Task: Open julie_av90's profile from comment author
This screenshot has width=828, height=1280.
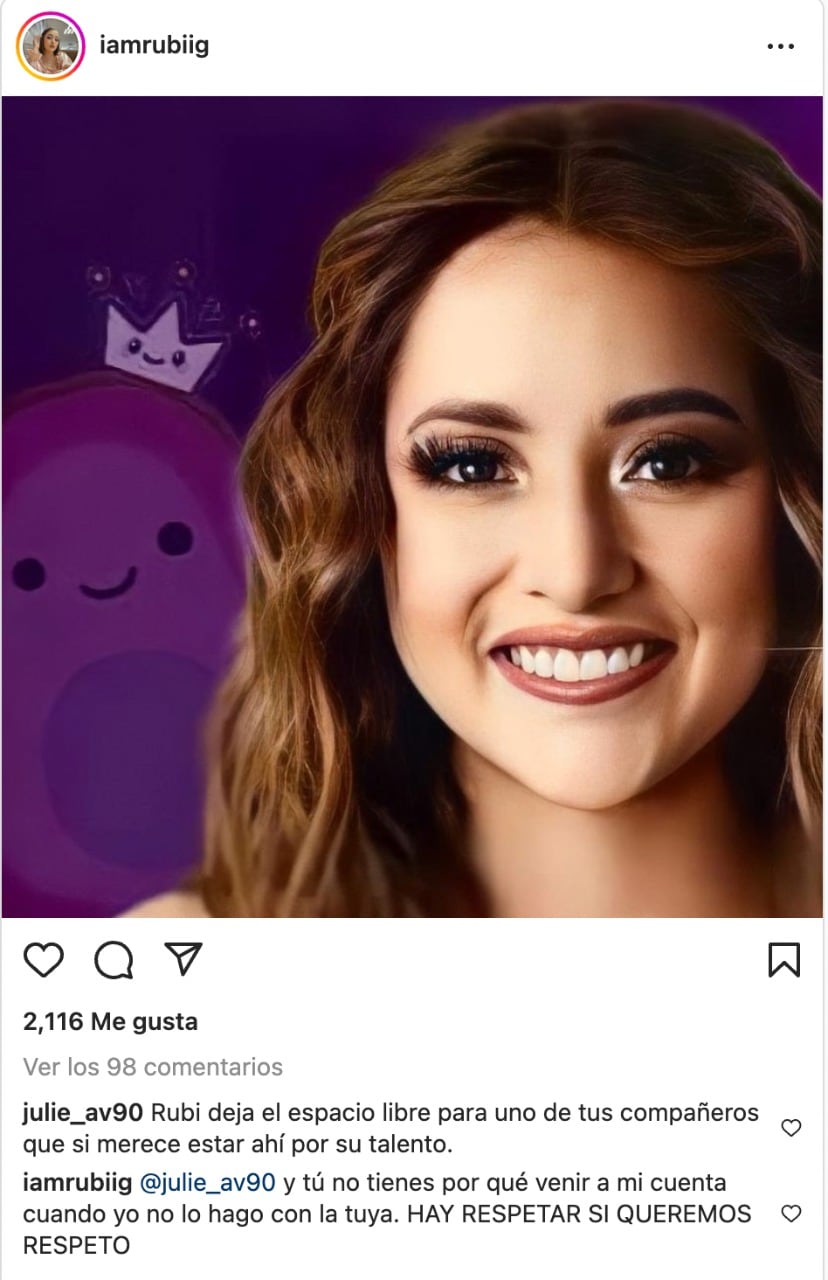Action: 84,1113
